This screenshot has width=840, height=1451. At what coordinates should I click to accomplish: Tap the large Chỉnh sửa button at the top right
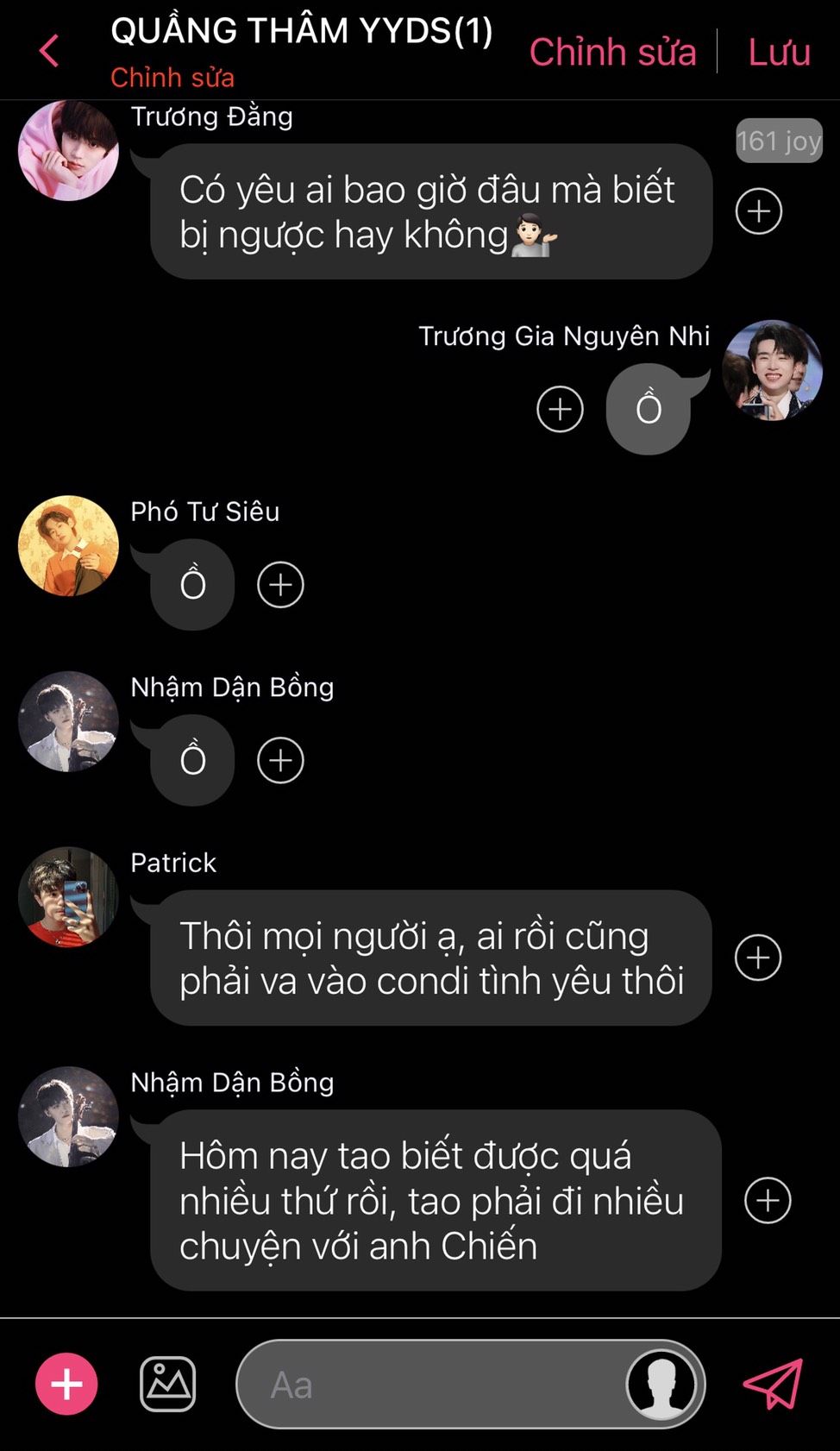[612, 53]
